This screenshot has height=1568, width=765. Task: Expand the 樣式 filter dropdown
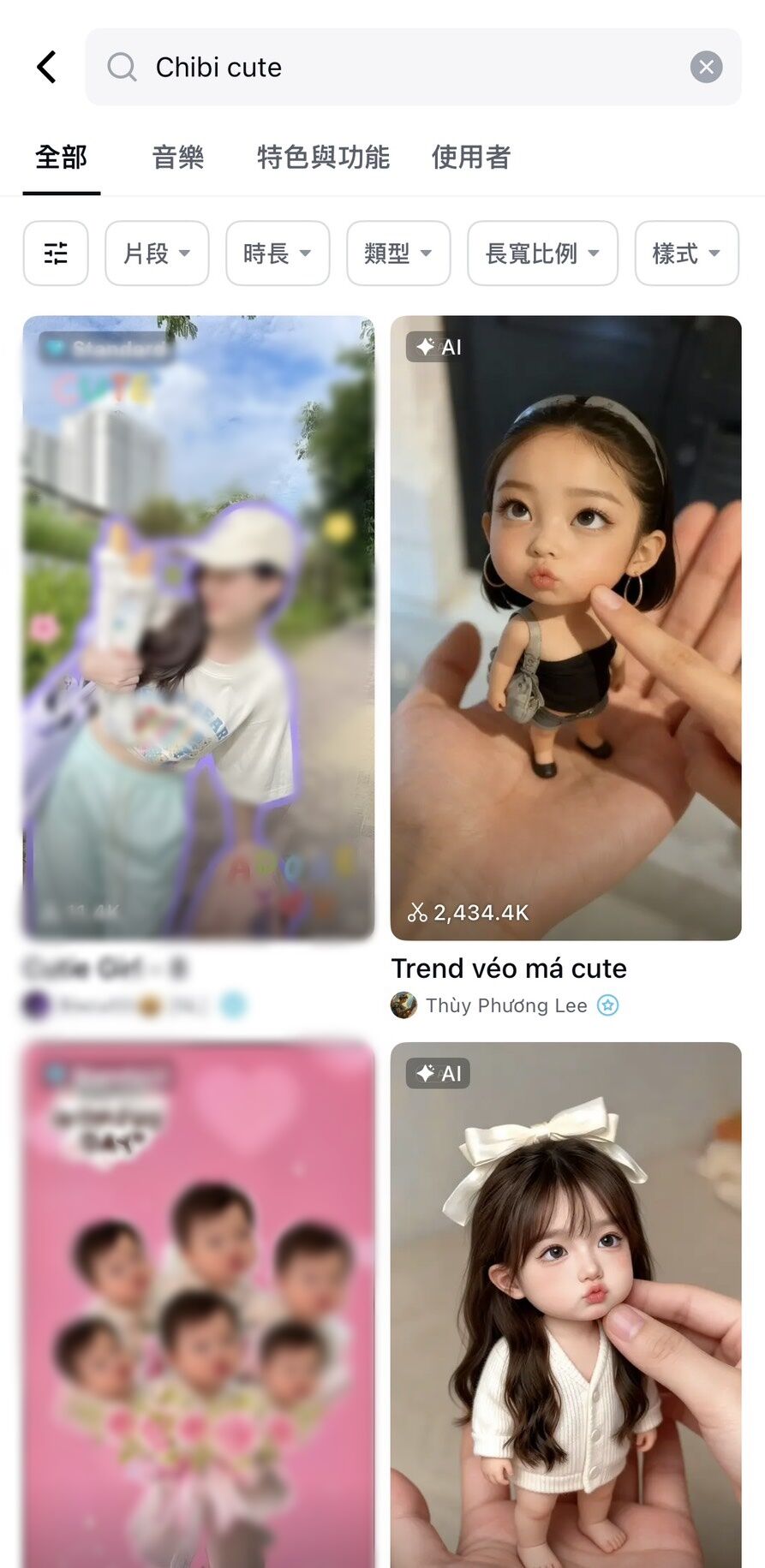coord(686,253)
